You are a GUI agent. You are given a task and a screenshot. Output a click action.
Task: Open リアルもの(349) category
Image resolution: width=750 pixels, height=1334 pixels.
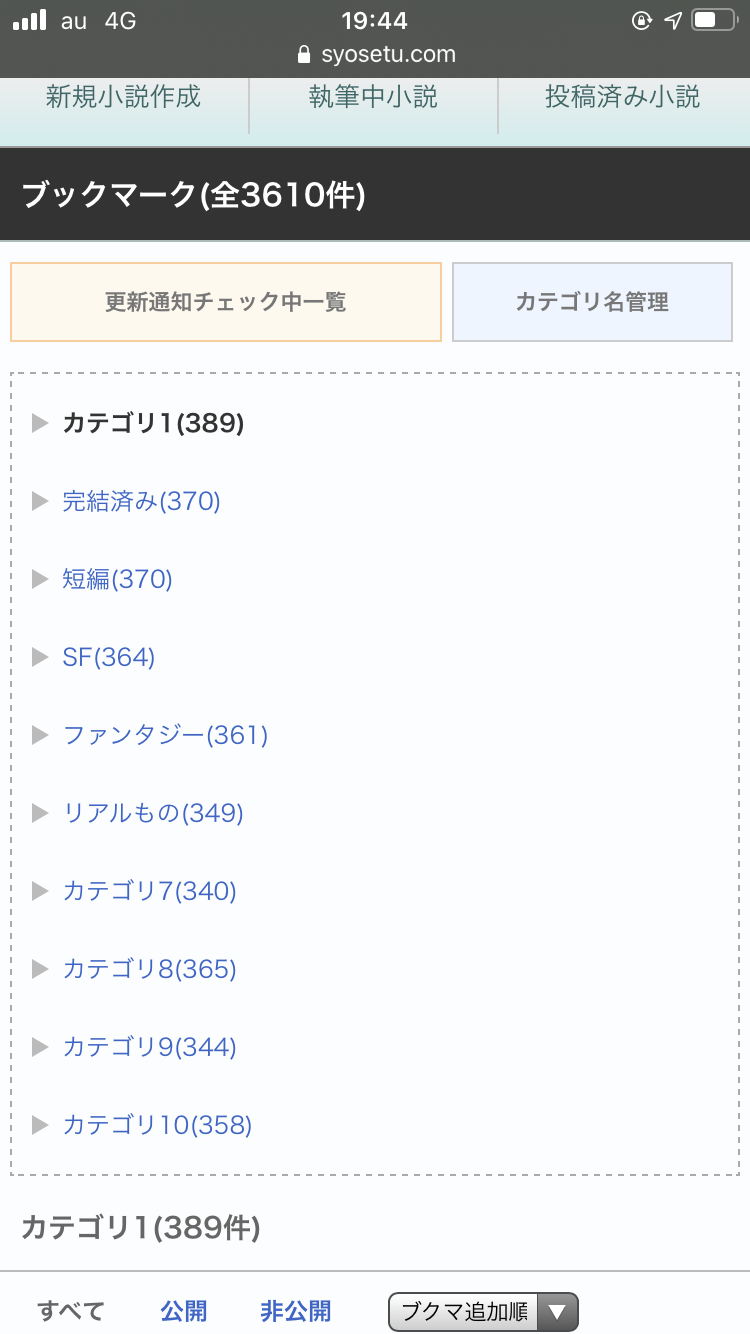point(153,813)
